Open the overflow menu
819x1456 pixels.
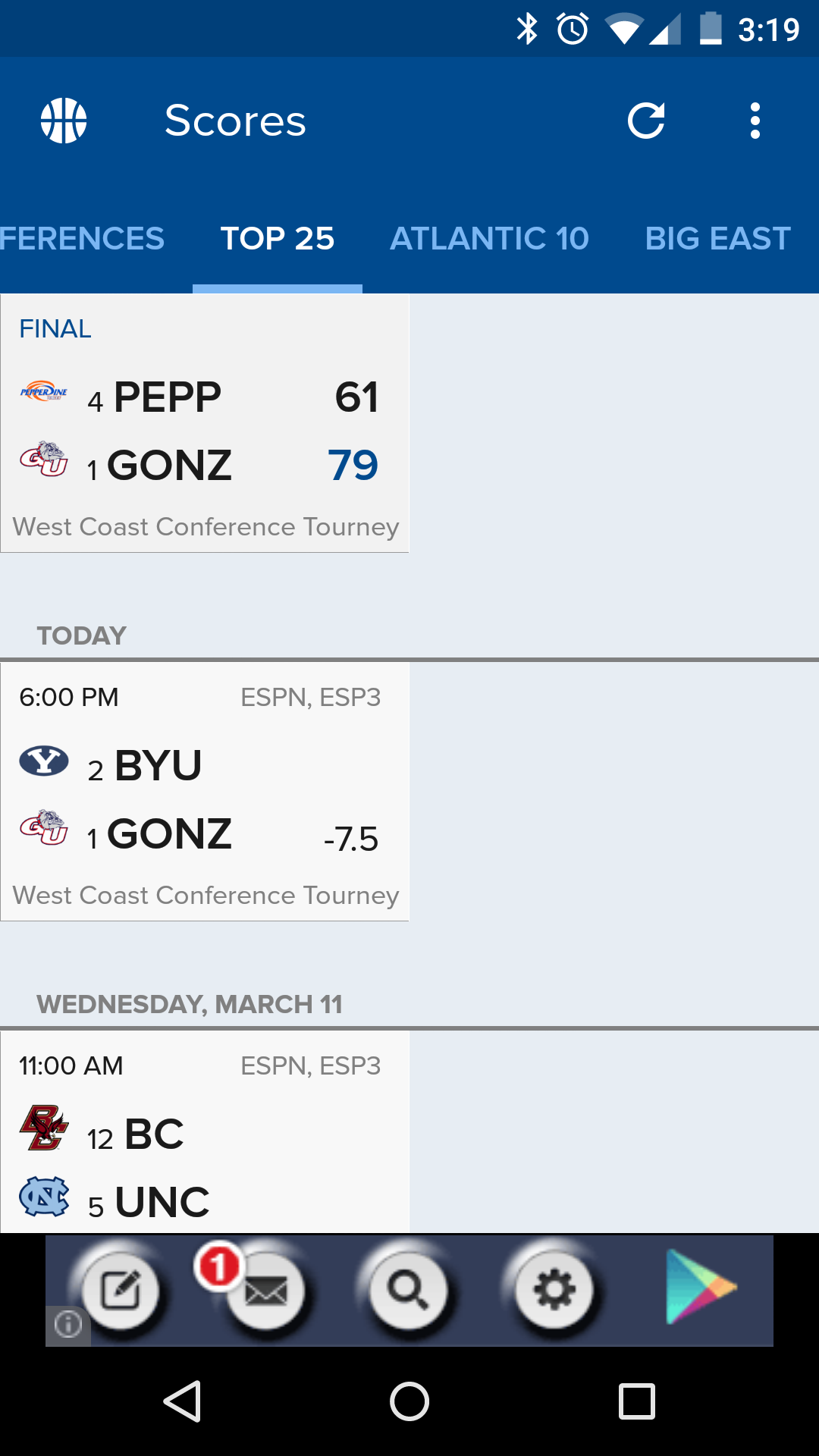pos(755,121)
